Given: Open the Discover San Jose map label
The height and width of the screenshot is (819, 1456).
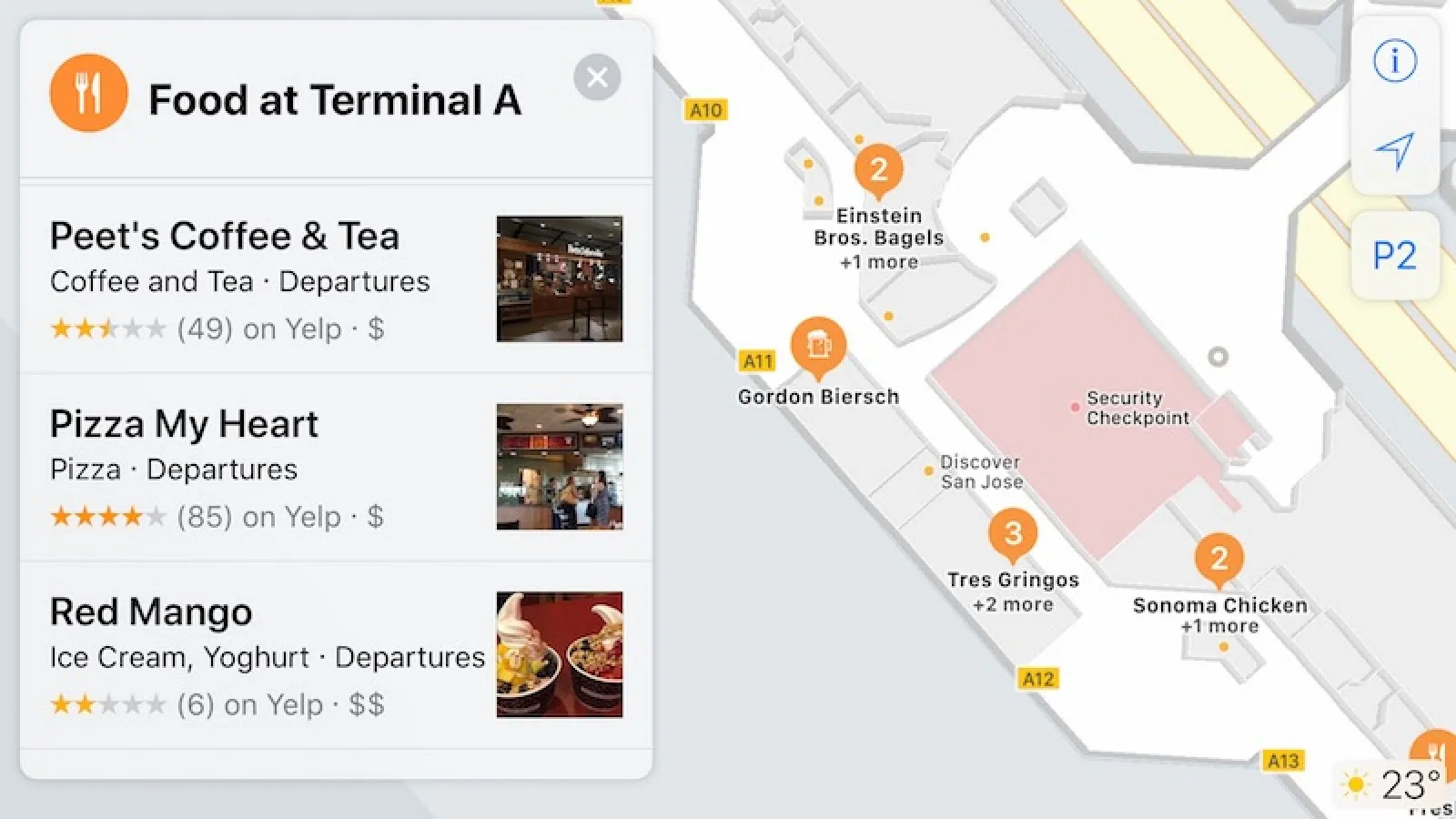Looking at the screenshot, I should [978, 471].
